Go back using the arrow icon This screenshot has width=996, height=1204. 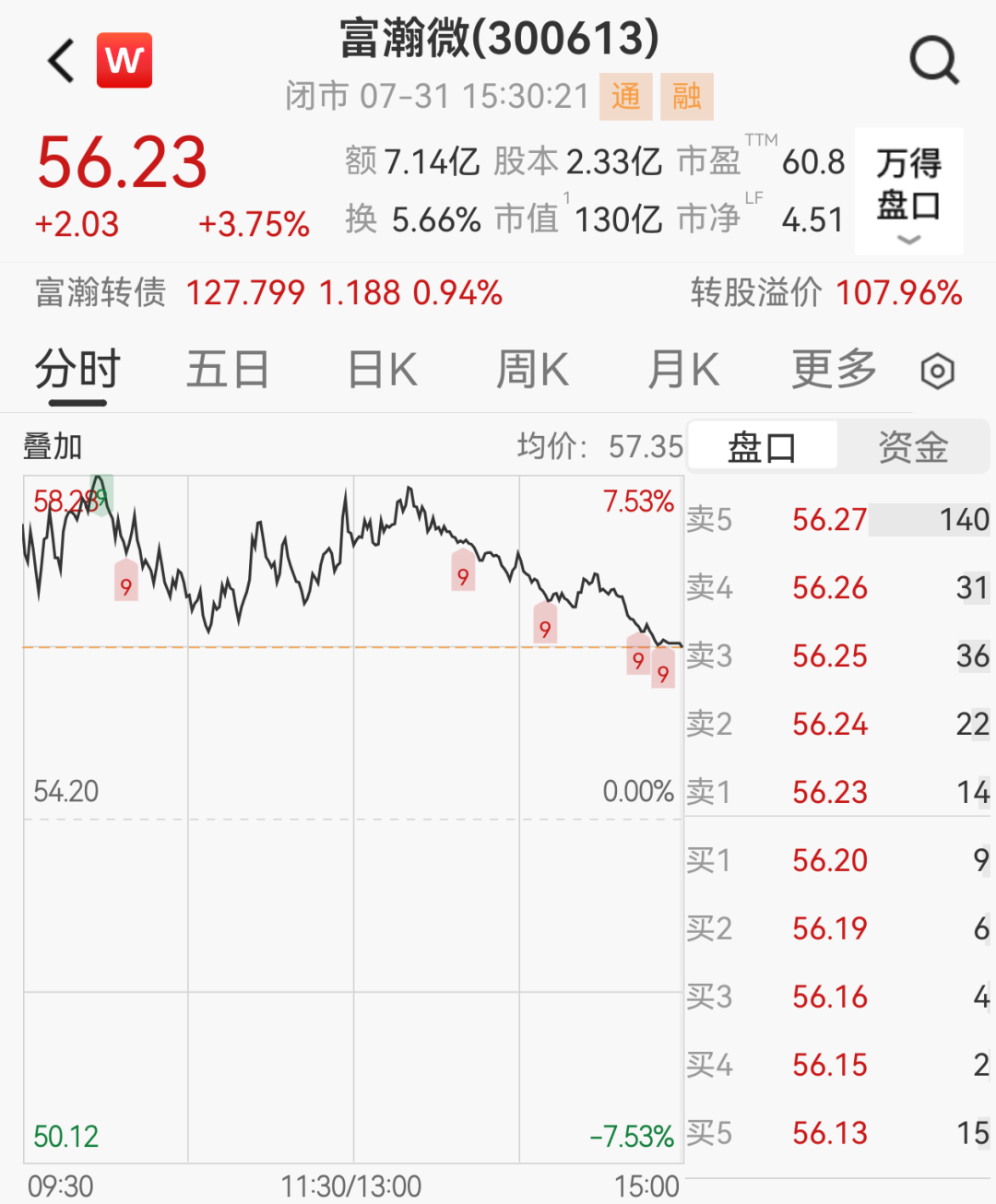click(61, 62)
